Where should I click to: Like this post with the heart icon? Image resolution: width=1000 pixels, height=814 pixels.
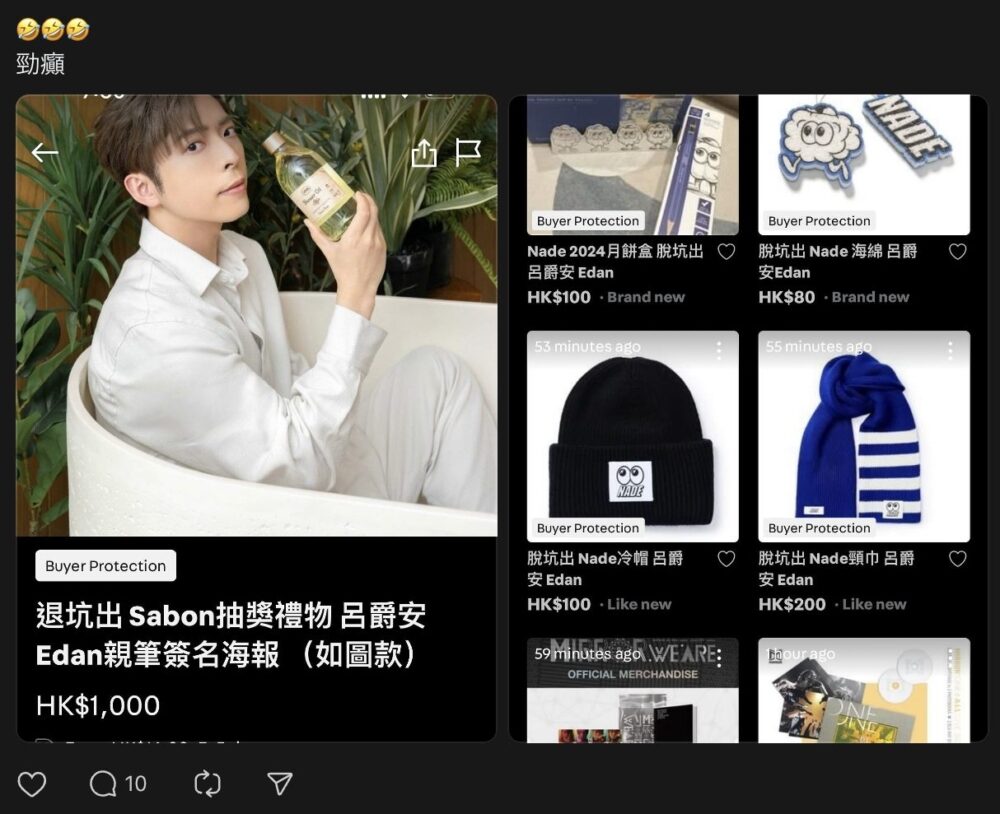pyautogui.click(x=32, y=784)
